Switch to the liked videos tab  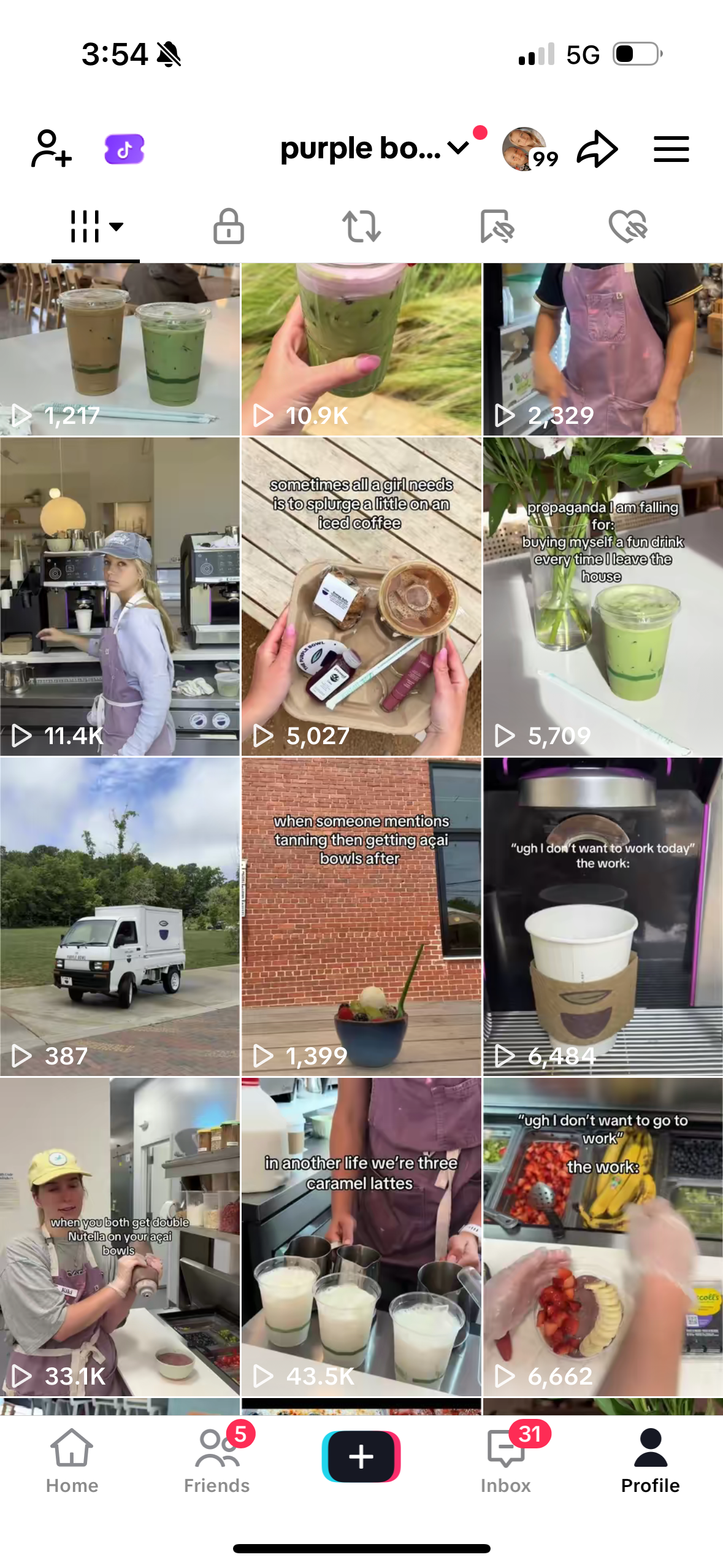tap(628, 226)
